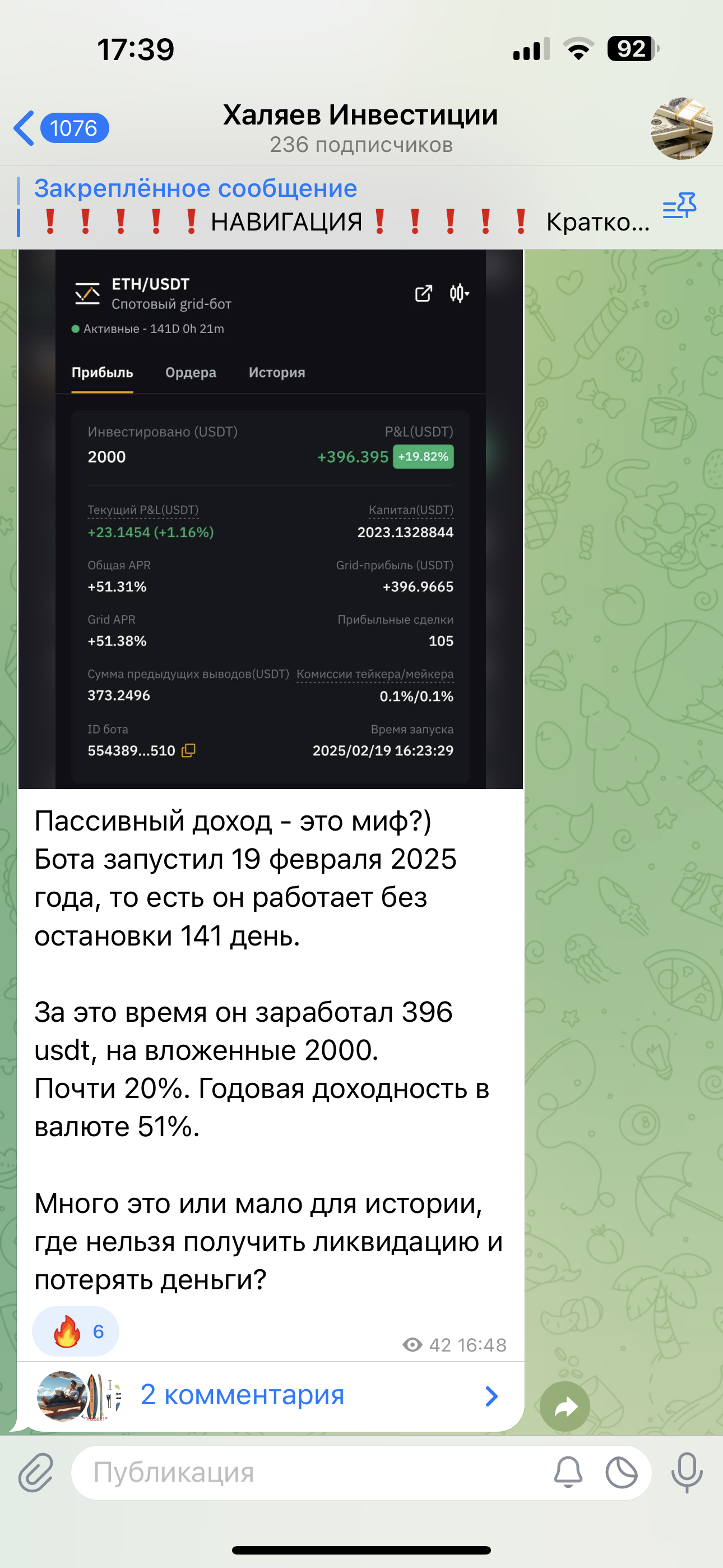This screenshot has width=723, height=1568.
Task: Add the fire reaction to the post
Action: [x=75, y=1331]
